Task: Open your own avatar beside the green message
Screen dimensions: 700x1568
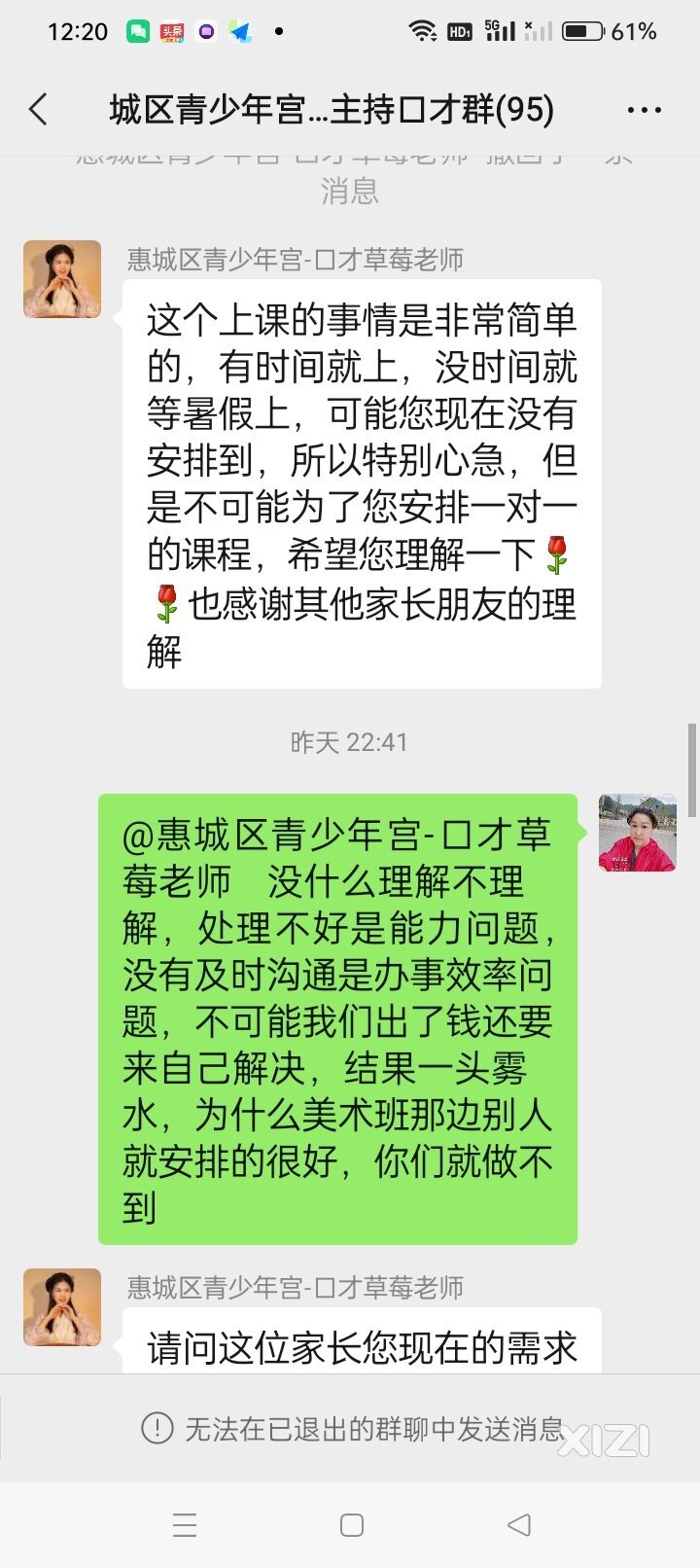Action: click(637, 832)
